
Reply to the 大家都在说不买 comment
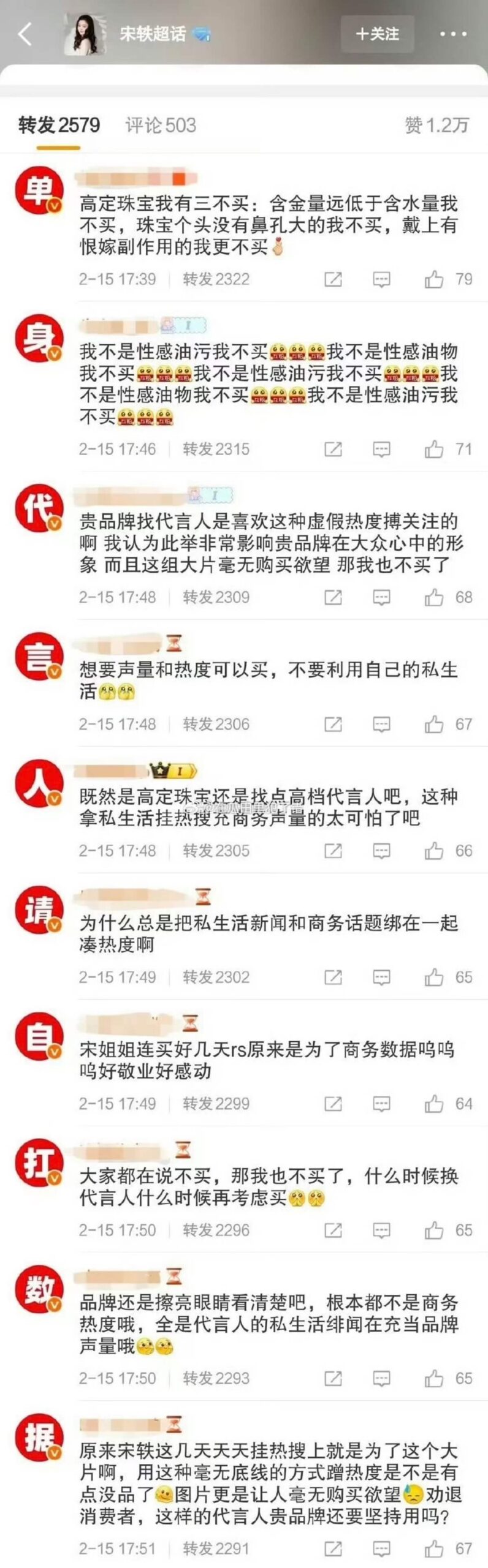point(381,1230)
